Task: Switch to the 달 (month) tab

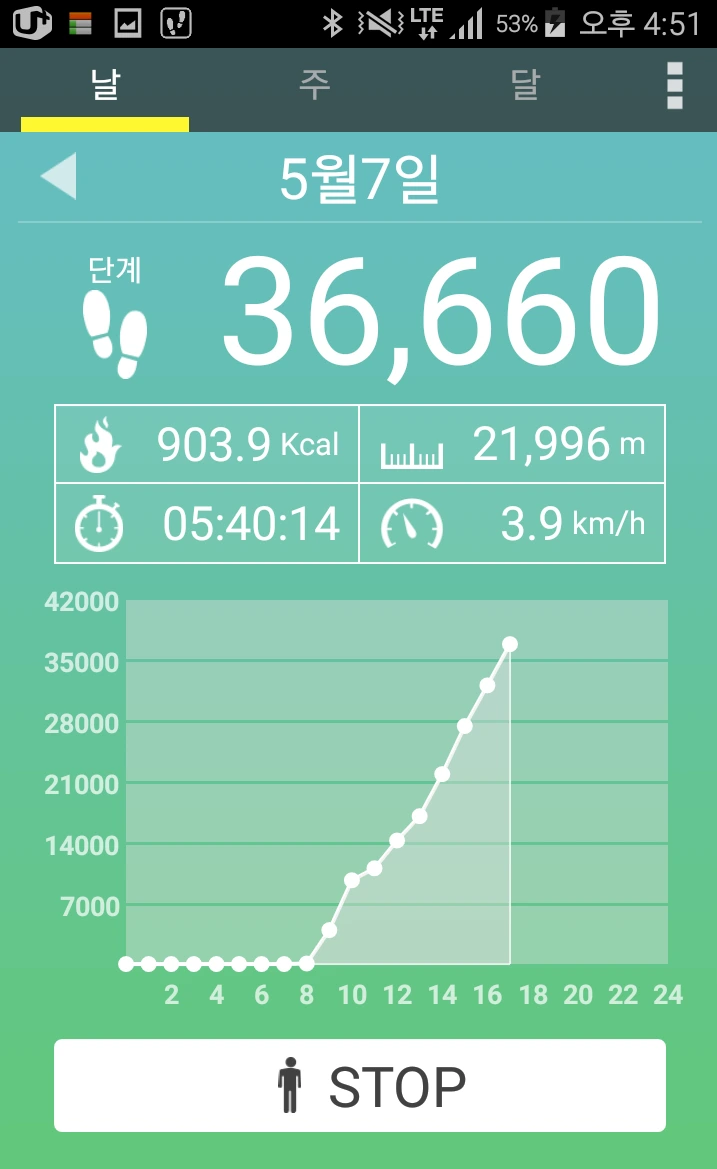Action: coord(524,87)
